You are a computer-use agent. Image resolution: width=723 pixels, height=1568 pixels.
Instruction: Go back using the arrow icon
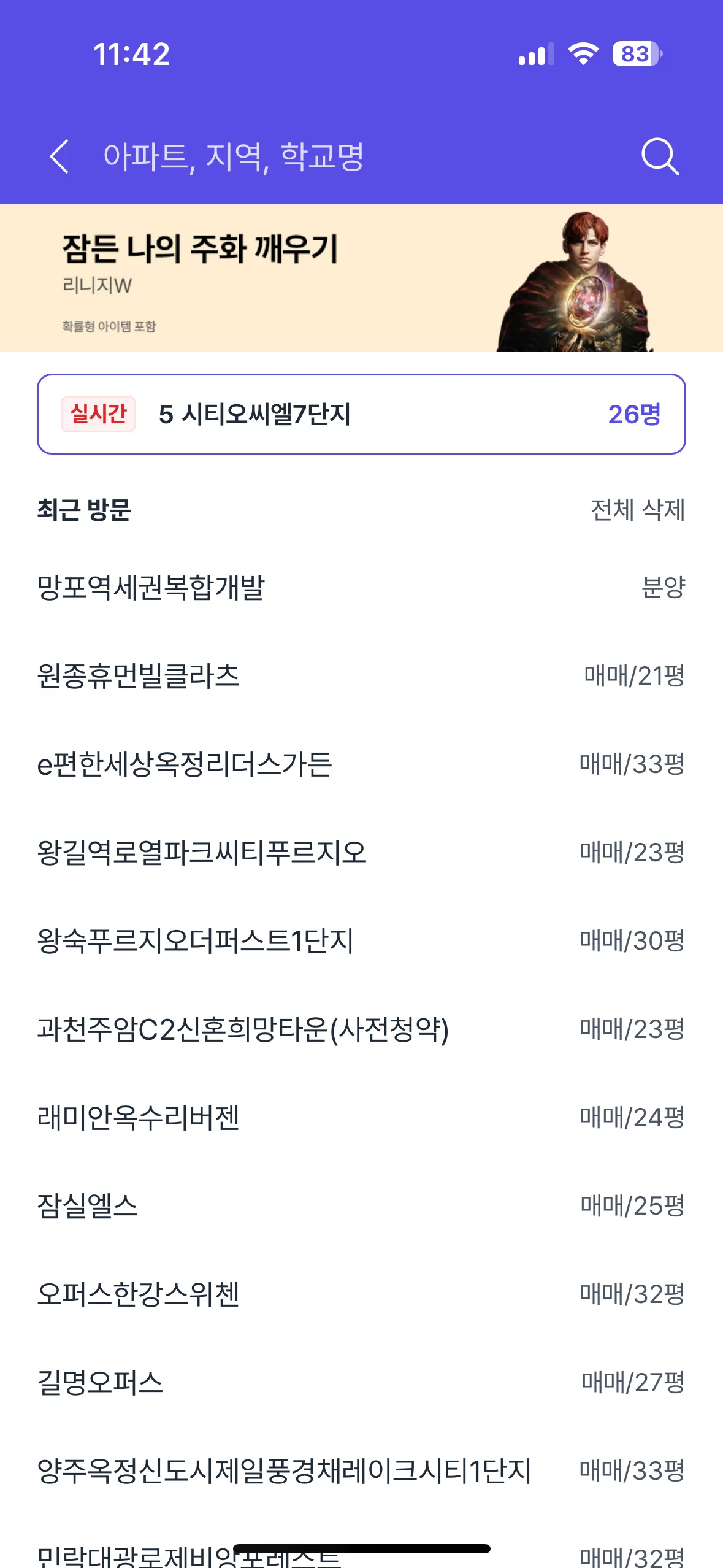point(59,156)
